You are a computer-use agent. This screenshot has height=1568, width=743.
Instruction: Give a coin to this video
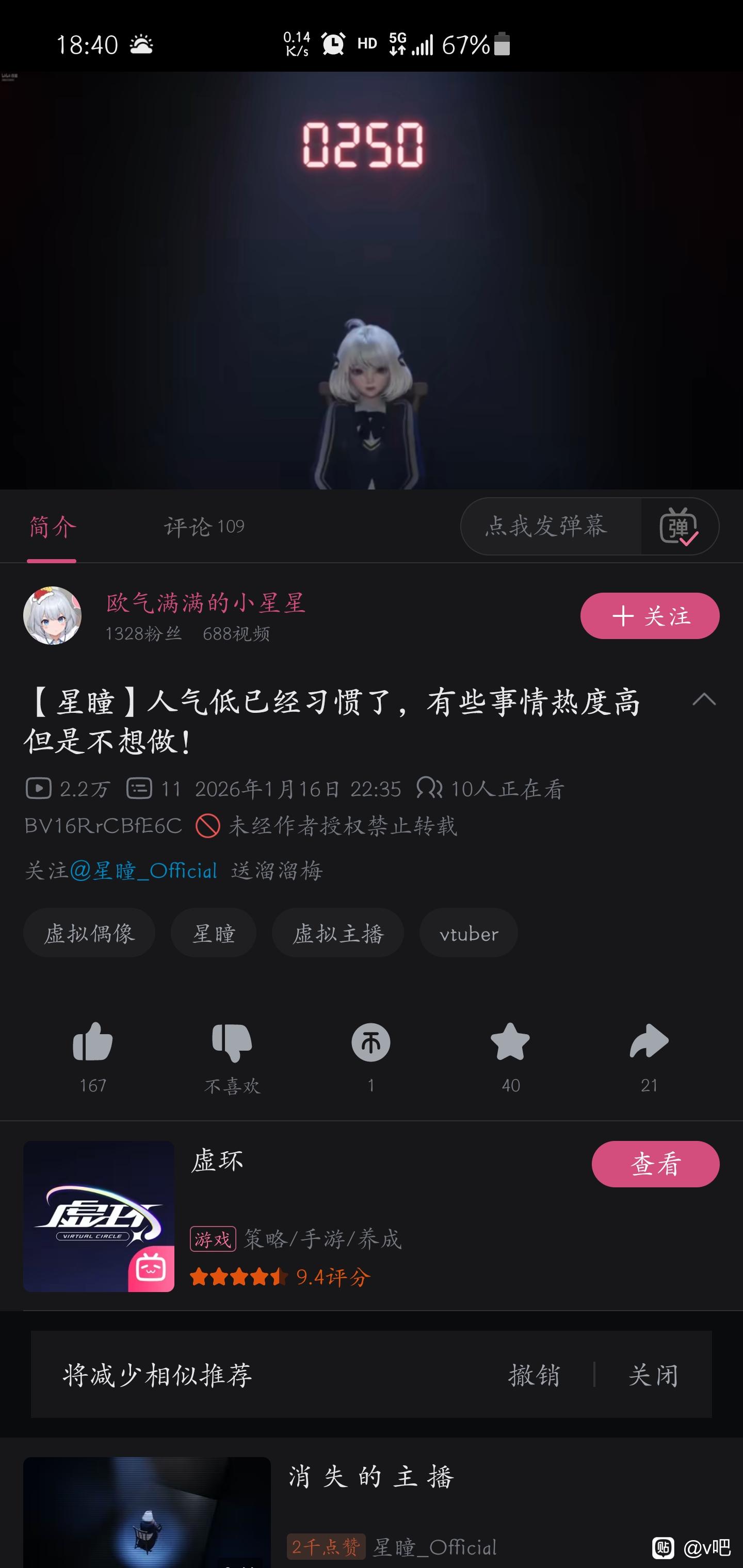pyautogui.click(x=371, y=1043)
